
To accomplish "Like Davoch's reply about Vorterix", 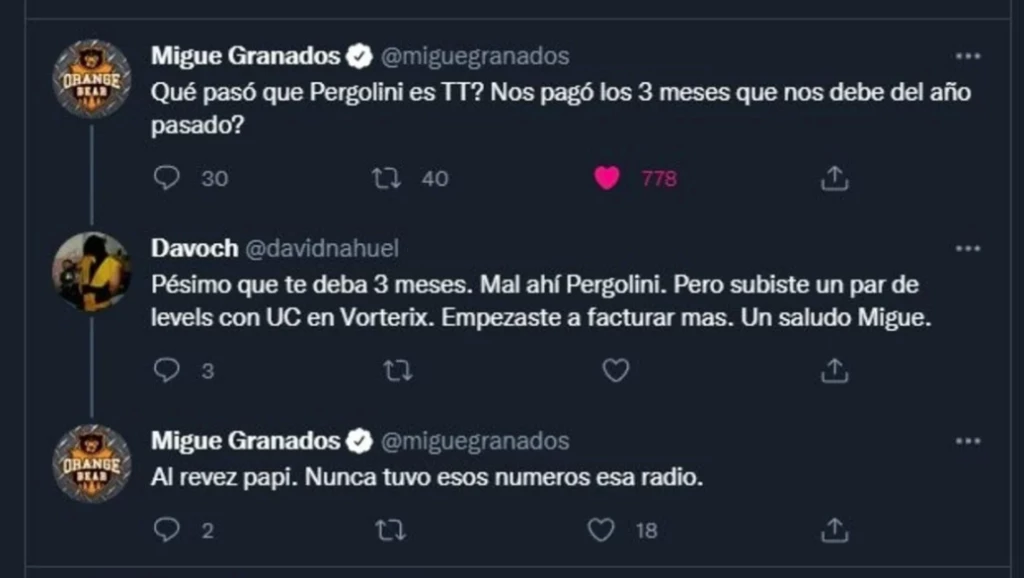I will [x=616, y=371].
